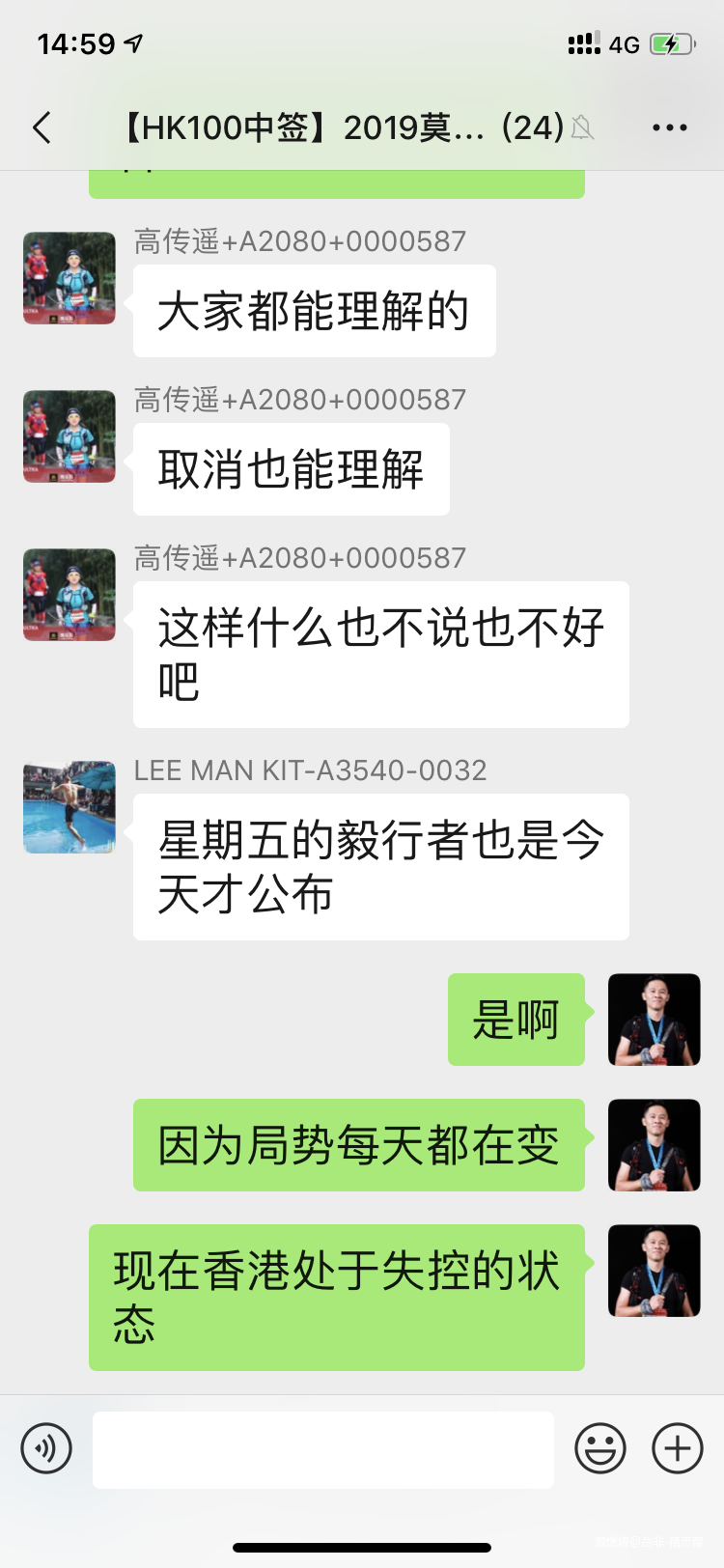Open 高传遥's profile via avatar
Screen dimensions: 724x1568
point(69,278)
